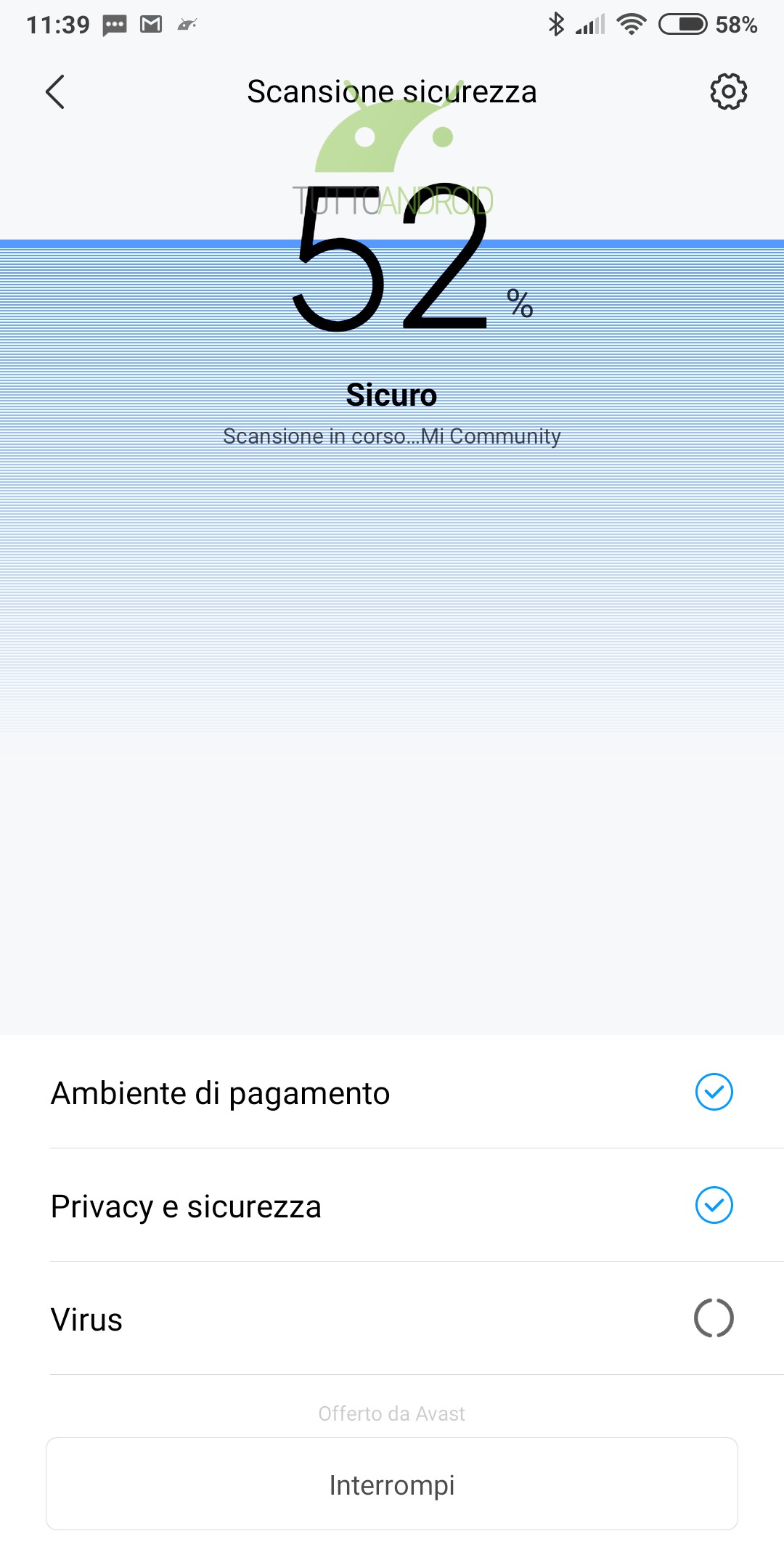Open the security scan settings gear
Image resolution: width=784 pixels, height=1568 pixels.
(x=728, y=91)
